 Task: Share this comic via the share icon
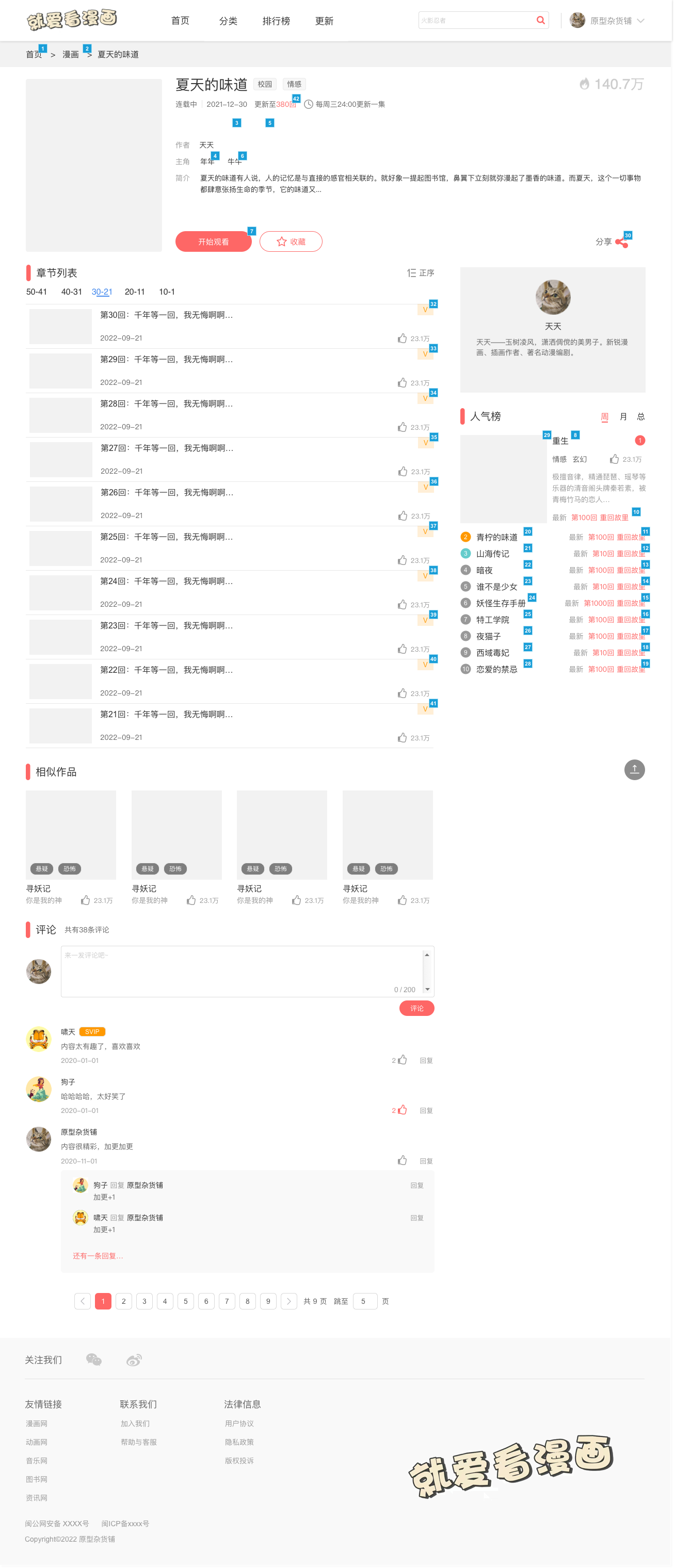pyautogui.click(x=621, y=243)
